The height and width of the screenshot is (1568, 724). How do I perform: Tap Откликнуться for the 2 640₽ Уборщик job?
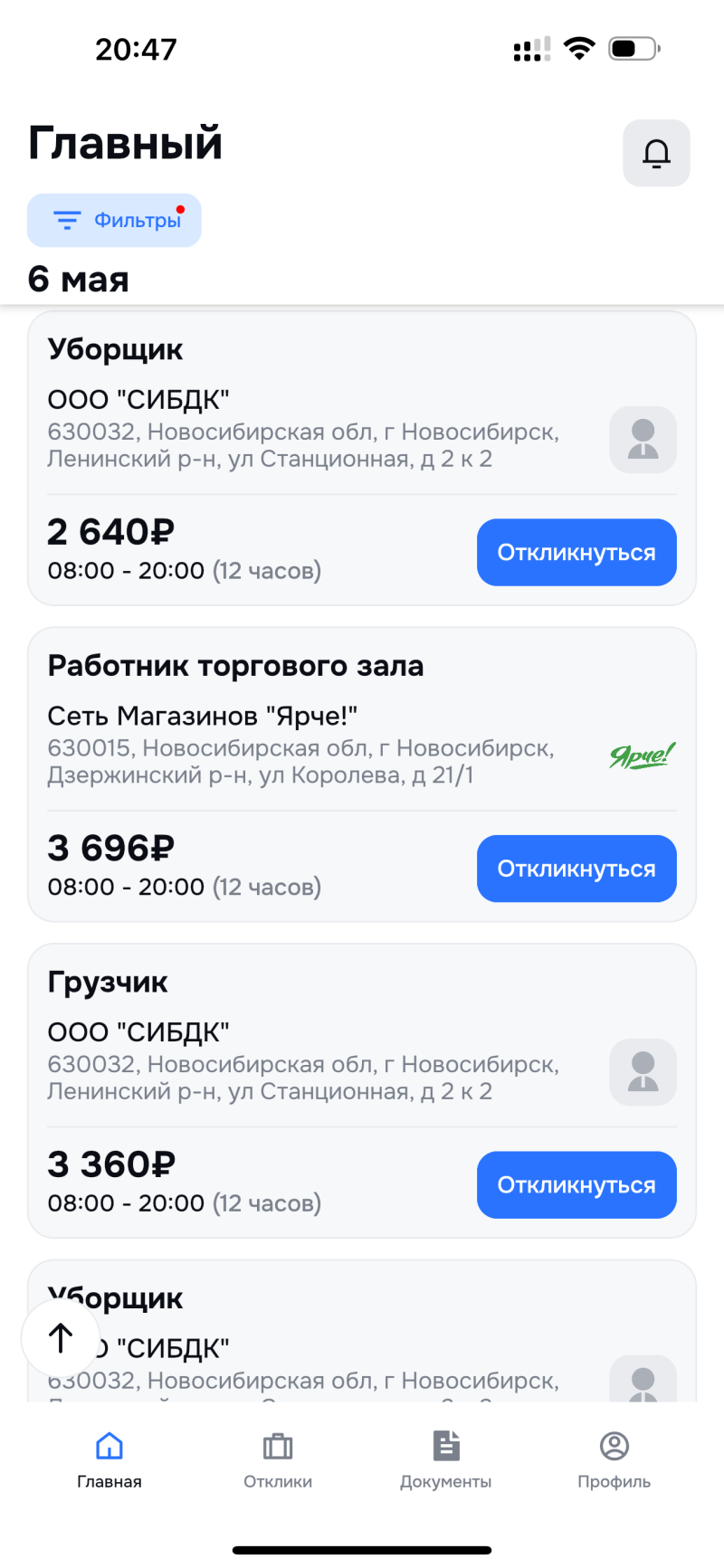pos(576,552)
